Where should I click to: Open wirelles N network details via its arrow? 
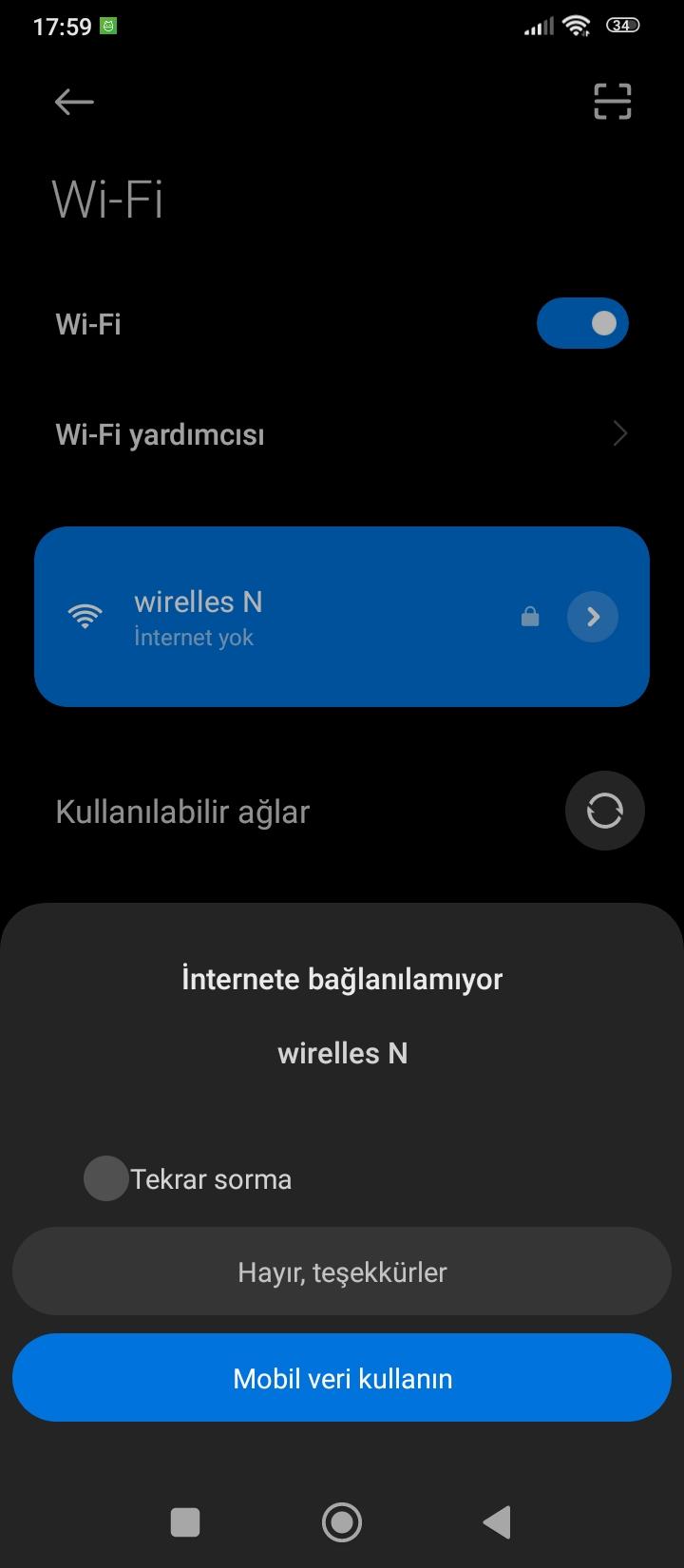pyautogui.click(x=593, y=616)
